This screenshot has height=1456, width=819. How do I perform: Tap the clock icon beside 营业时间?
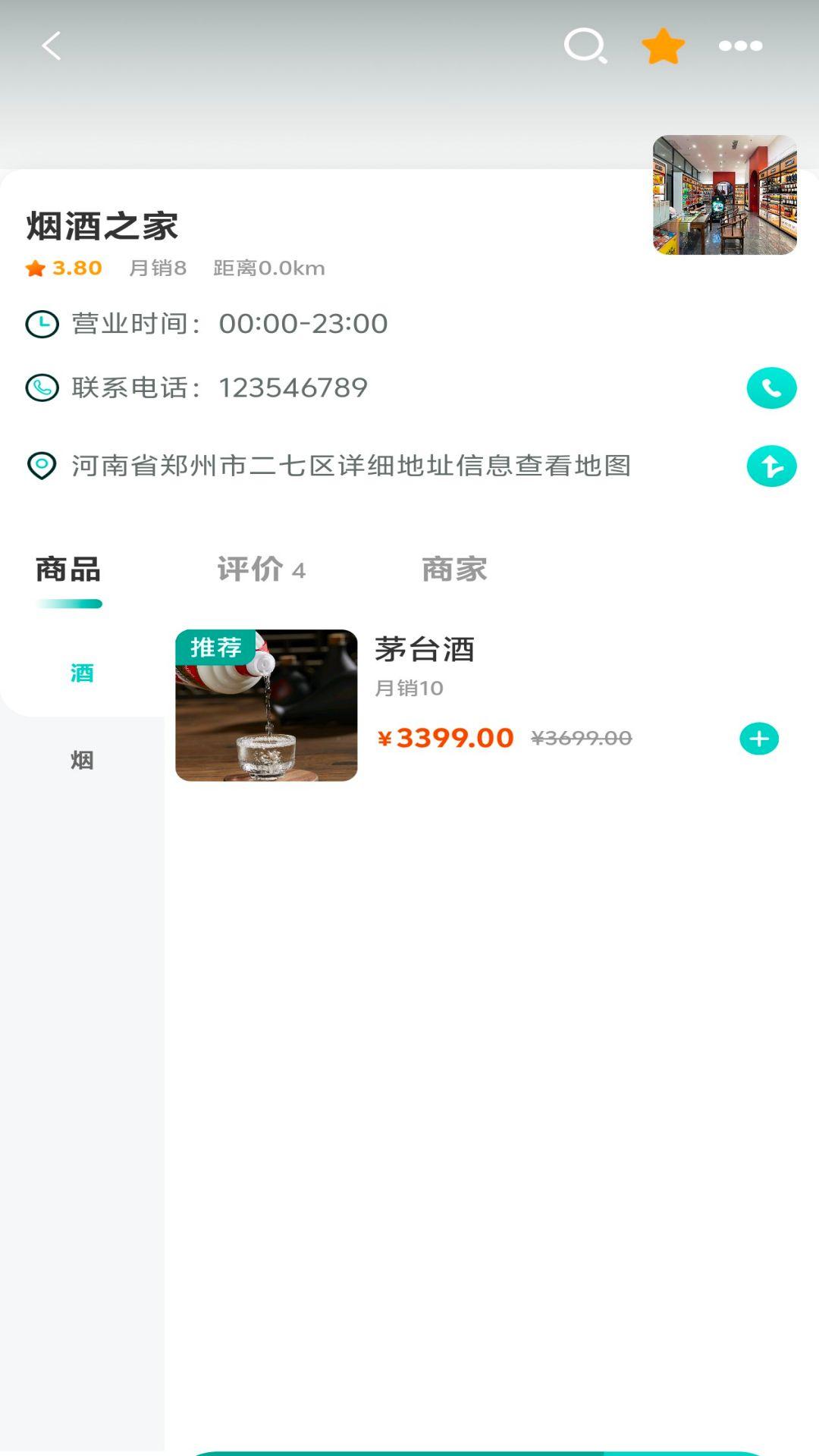[x=42, y=322]
